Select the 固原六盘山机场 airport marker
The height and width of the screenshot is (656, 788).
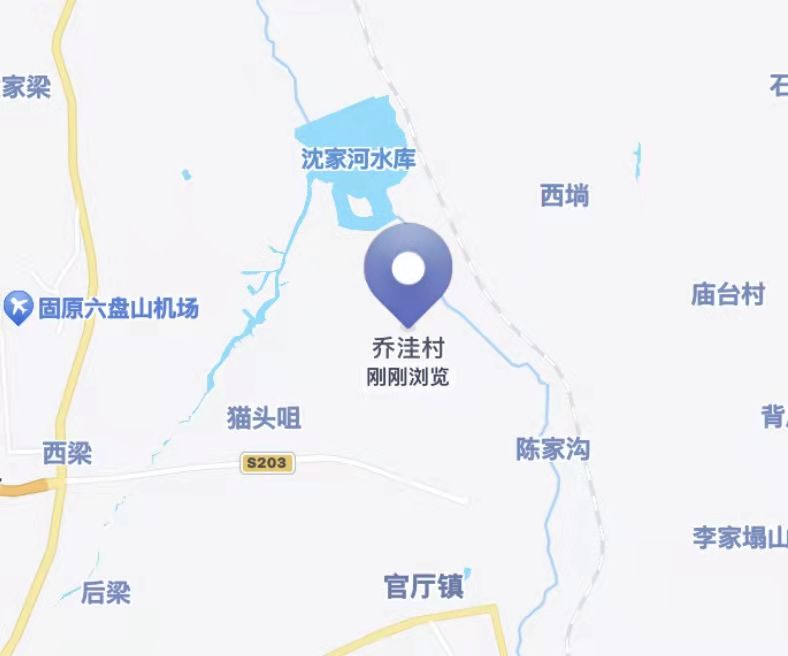click(x=19, y=308)
